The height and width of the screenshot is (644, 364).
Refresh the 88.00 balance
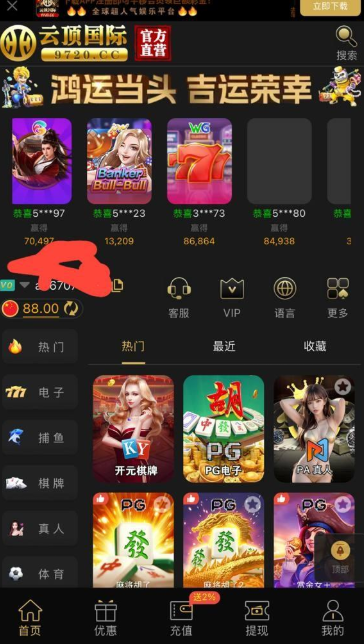click(71, 309)
